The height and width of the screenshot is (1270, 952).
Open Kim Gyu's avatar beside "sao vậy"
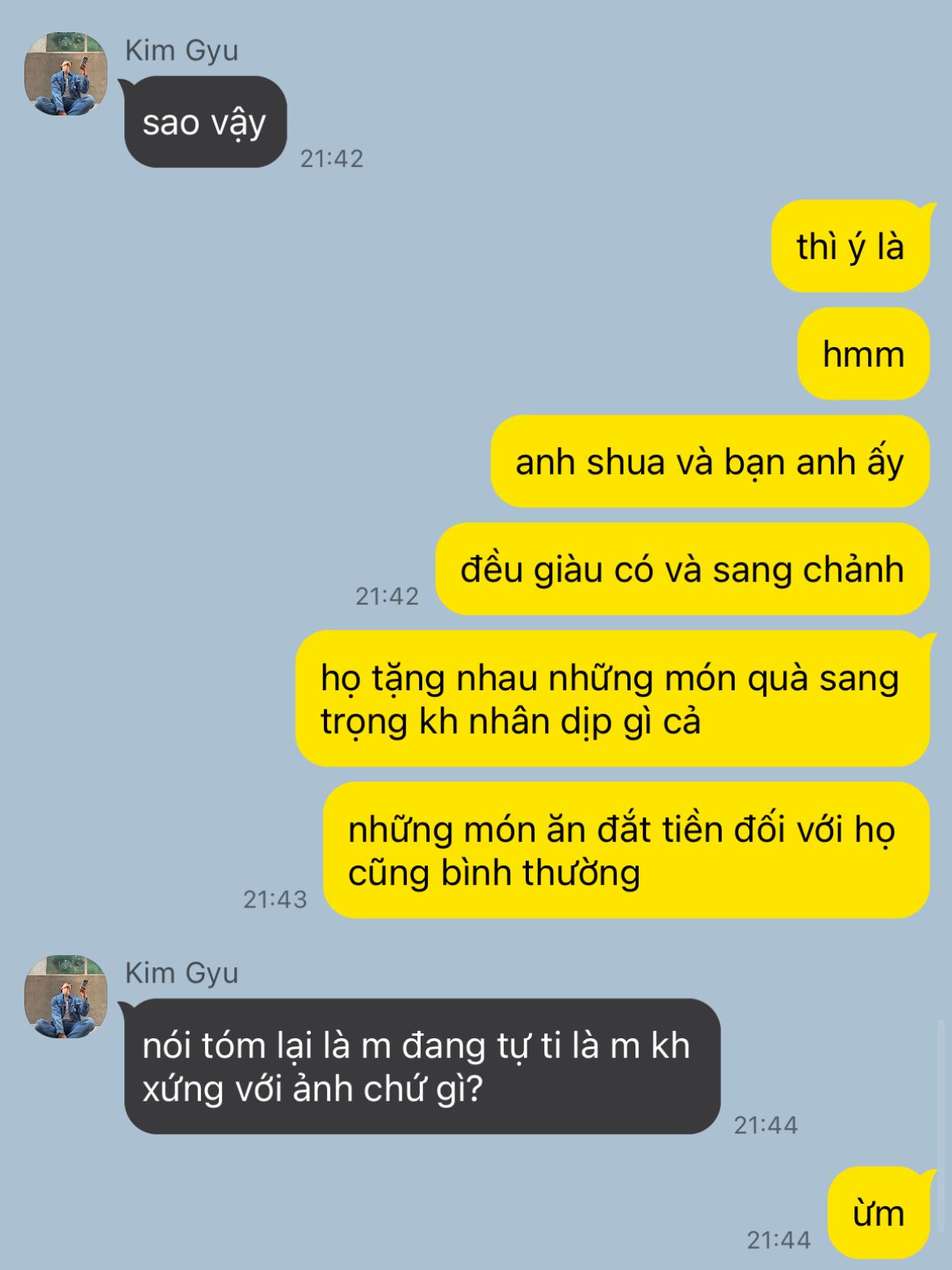[x=66, y=74]
